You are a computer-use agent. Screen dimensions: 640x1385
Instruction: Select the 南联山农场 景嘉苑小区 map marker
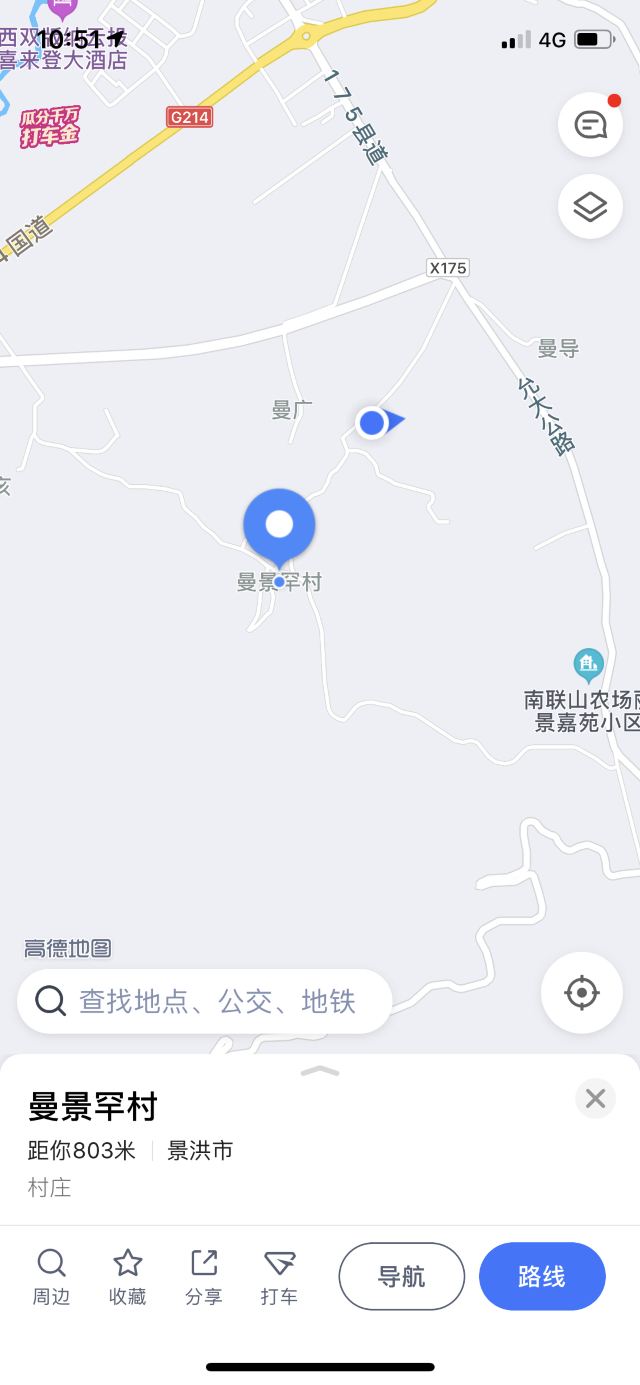589,662
